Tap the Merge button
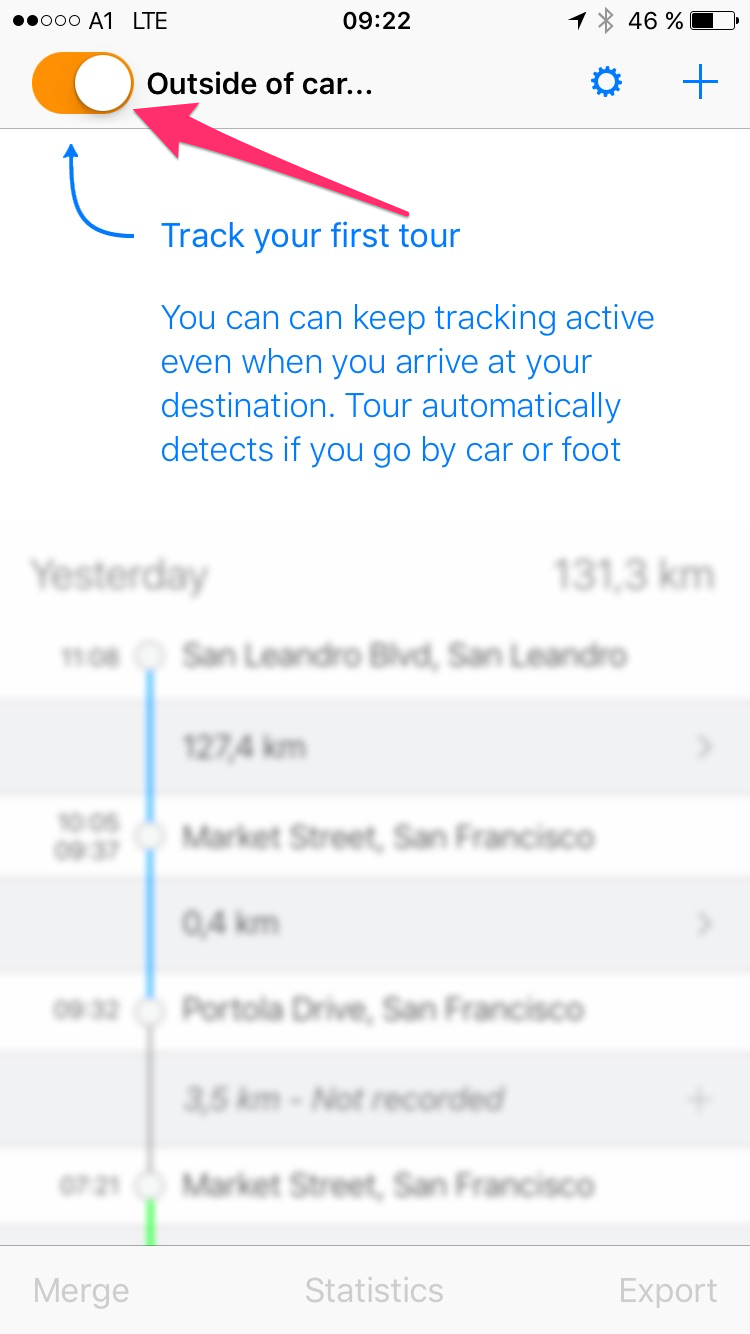 [81, 1290]
